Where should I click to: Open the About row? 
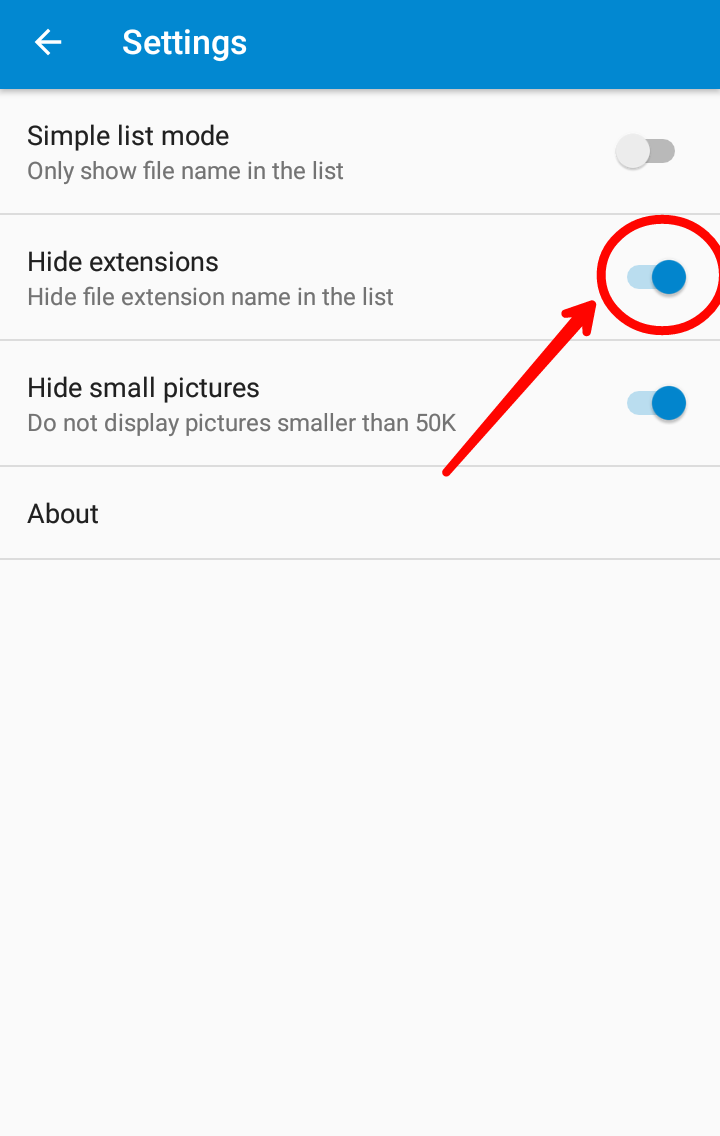pos(360,513)
